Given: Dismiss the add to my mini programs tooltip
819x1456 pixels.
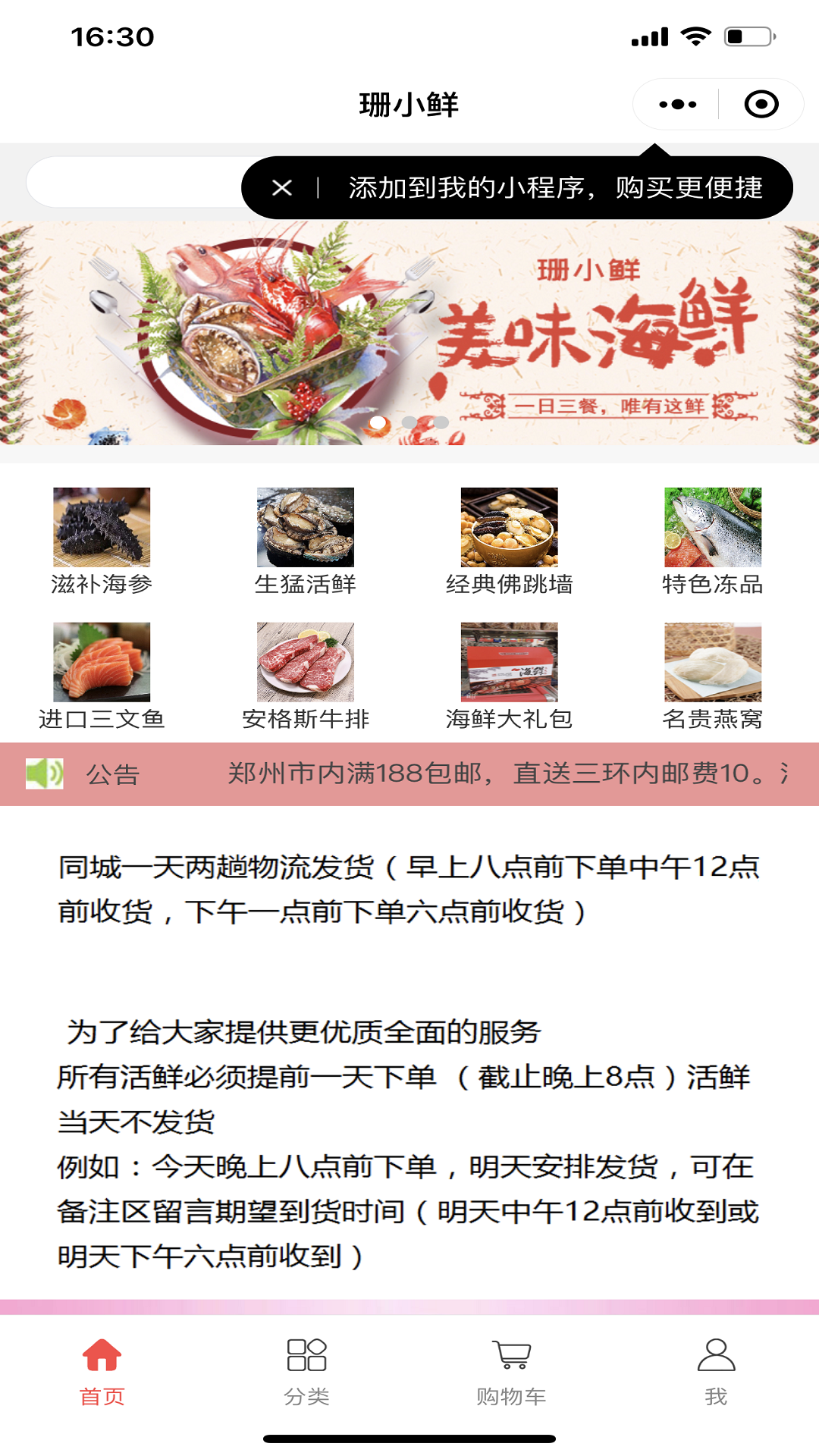Looking at the screenshot, I should coord(282,188).
